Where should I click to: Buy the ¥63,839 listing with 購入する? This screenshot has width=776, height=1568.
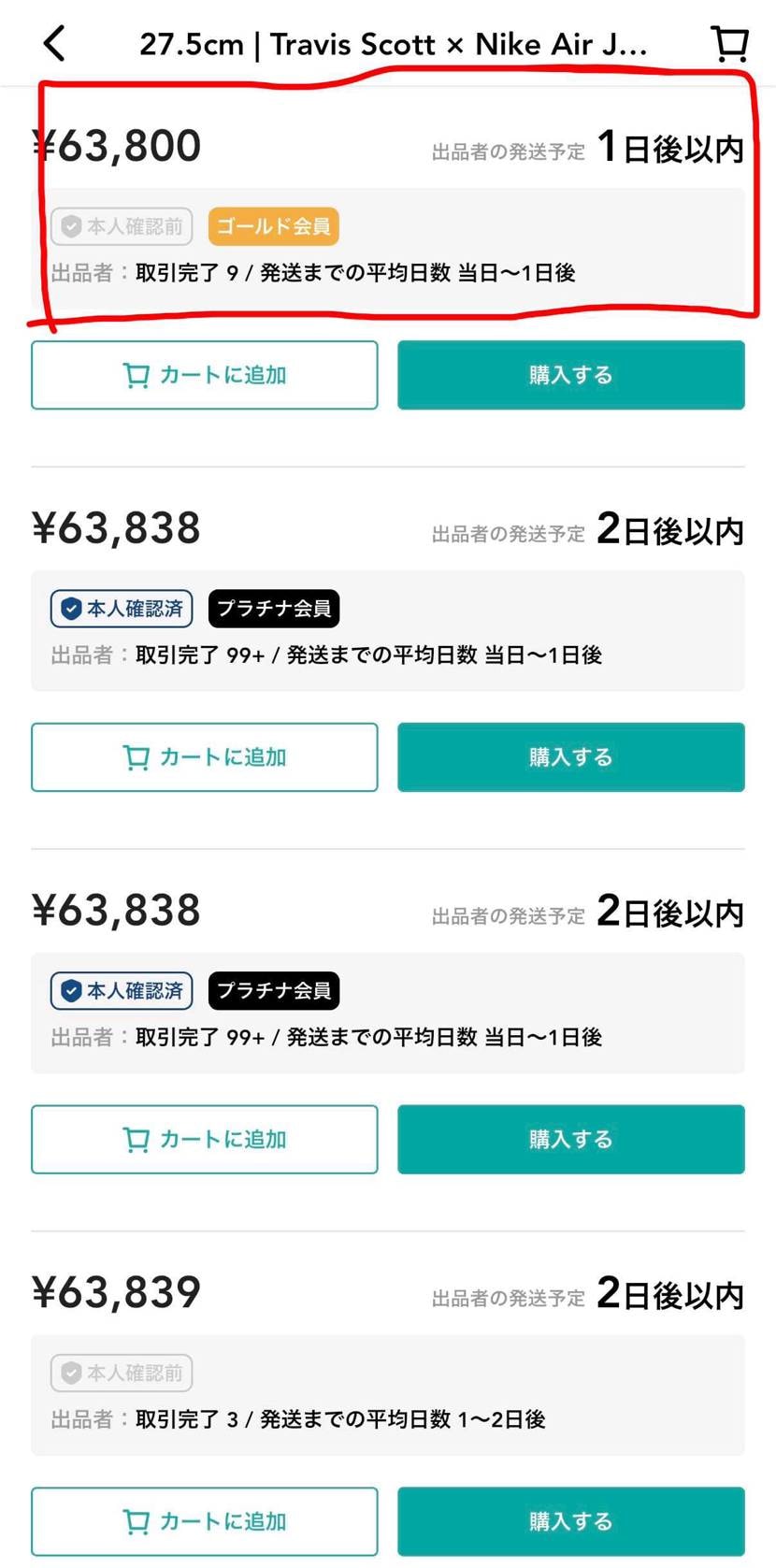(570, 1521)
